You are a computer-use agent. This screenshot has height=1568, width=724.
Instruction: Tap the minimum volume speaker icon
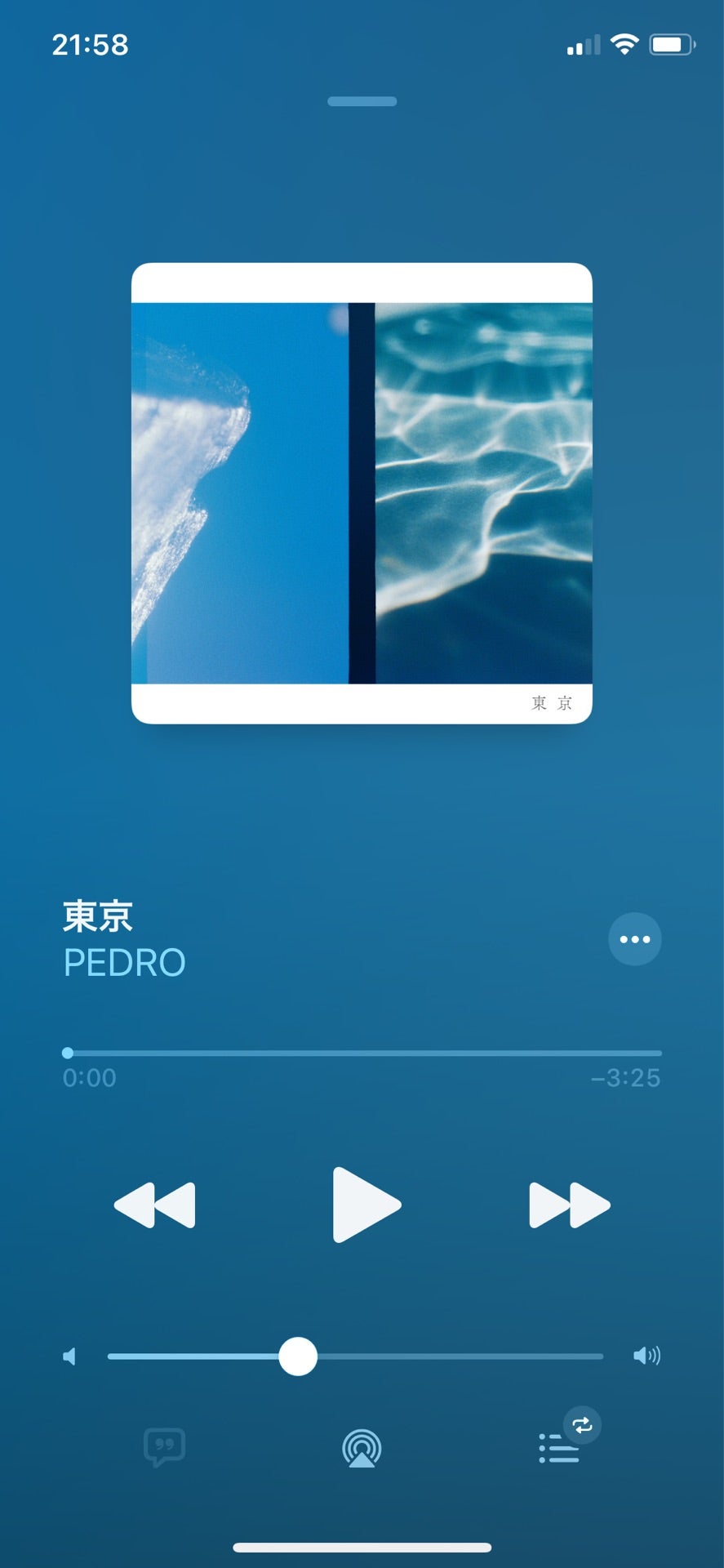[69, 1355]
